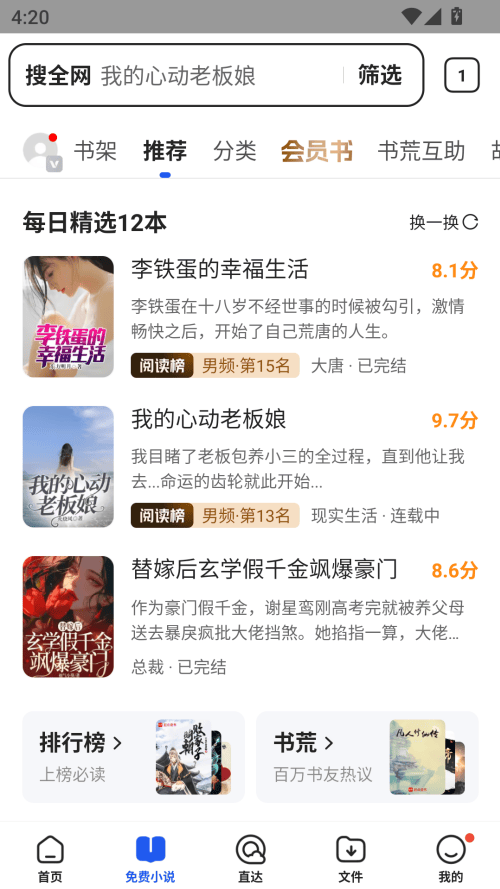
Task: Open the profile avatar icon
Action: tap(41, 151)
